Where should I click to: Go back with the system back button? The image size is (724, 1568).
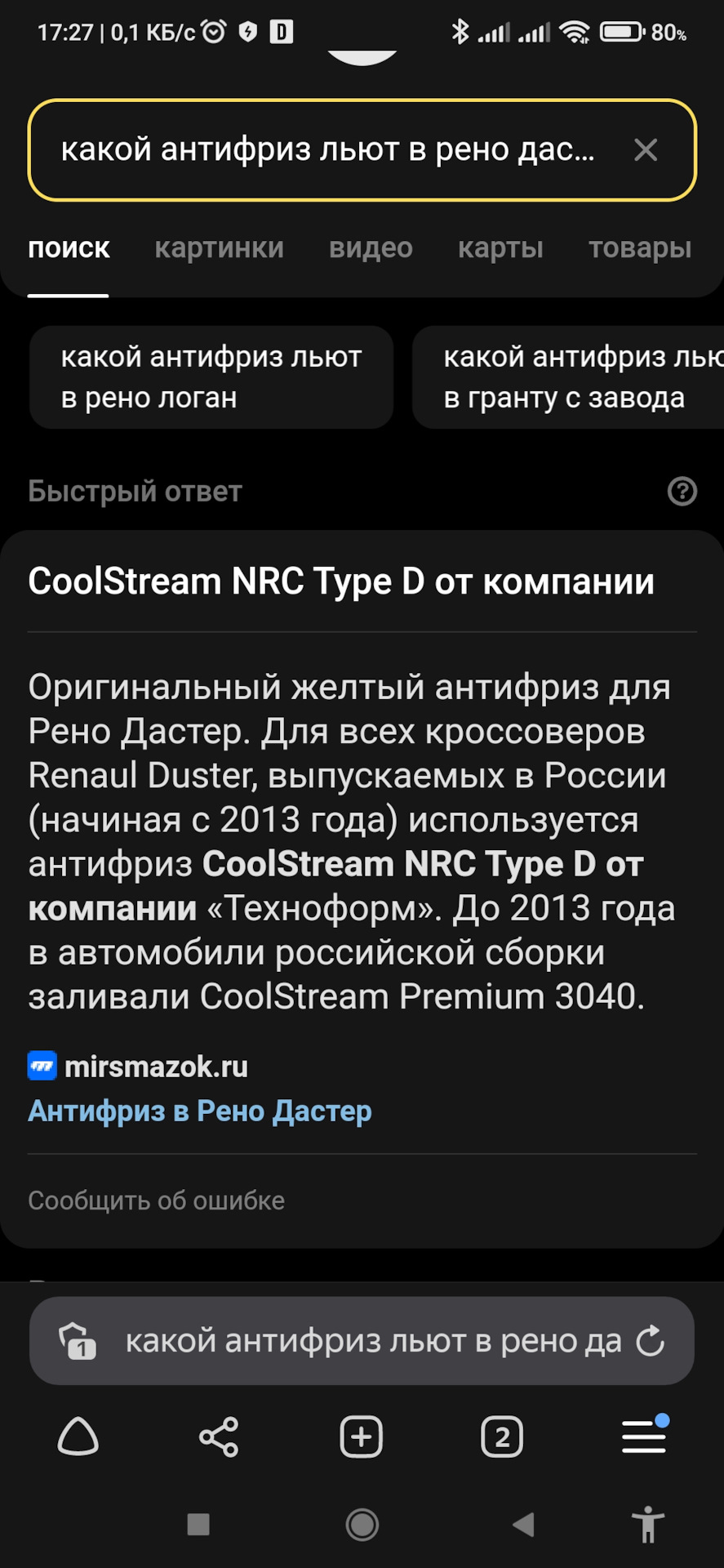(x=523, y=1524)
